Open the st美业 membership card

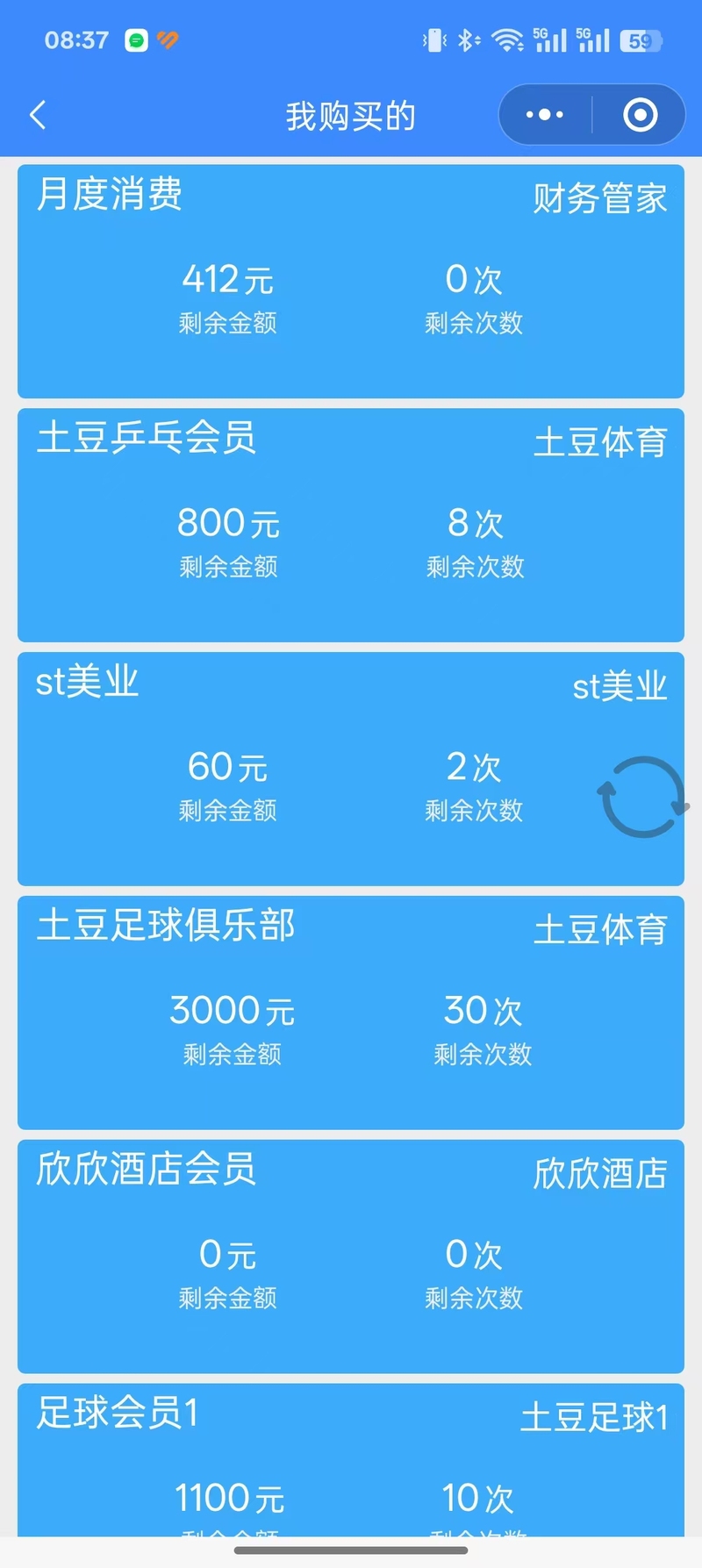click(x=351, y=769)
